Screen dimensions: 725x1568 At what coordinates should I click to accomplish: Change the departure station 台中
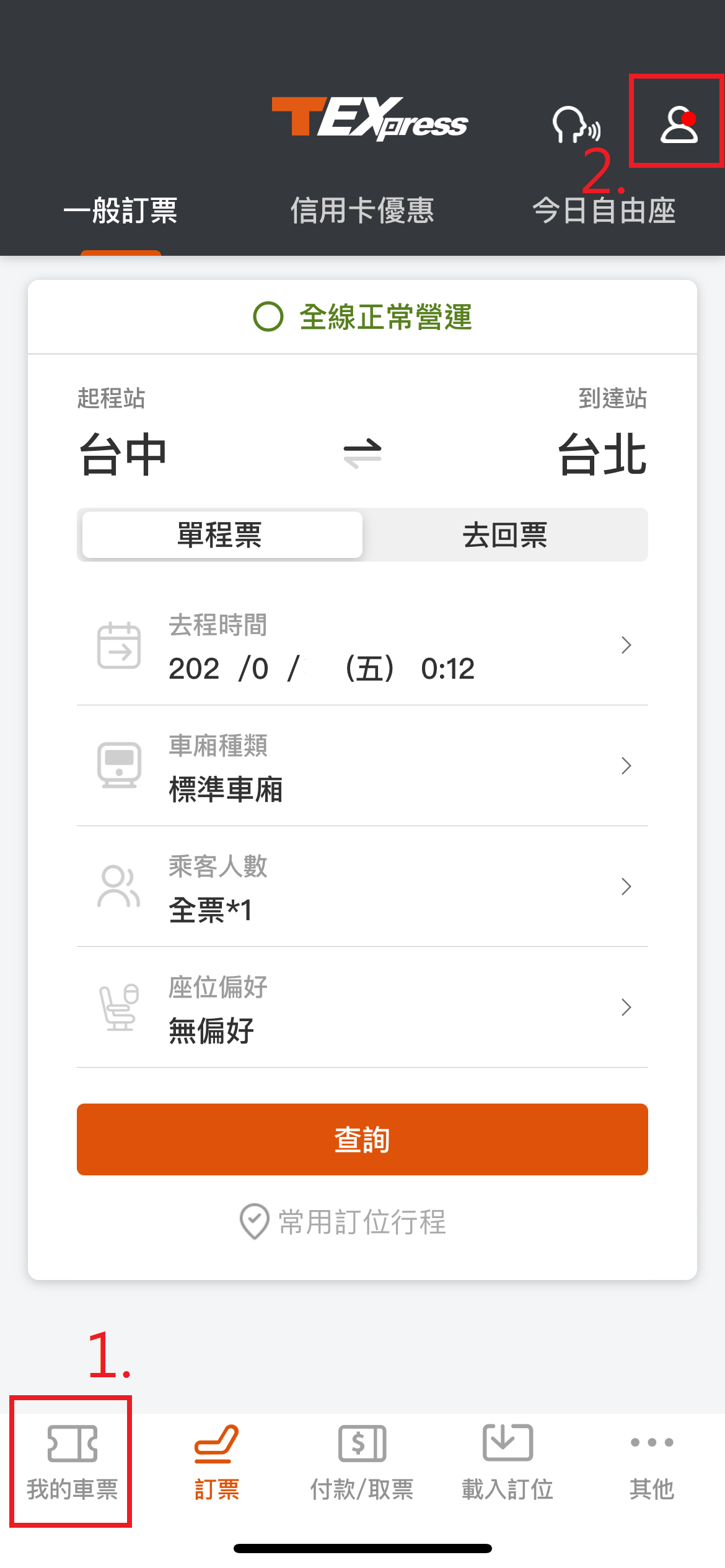(123, 454)
